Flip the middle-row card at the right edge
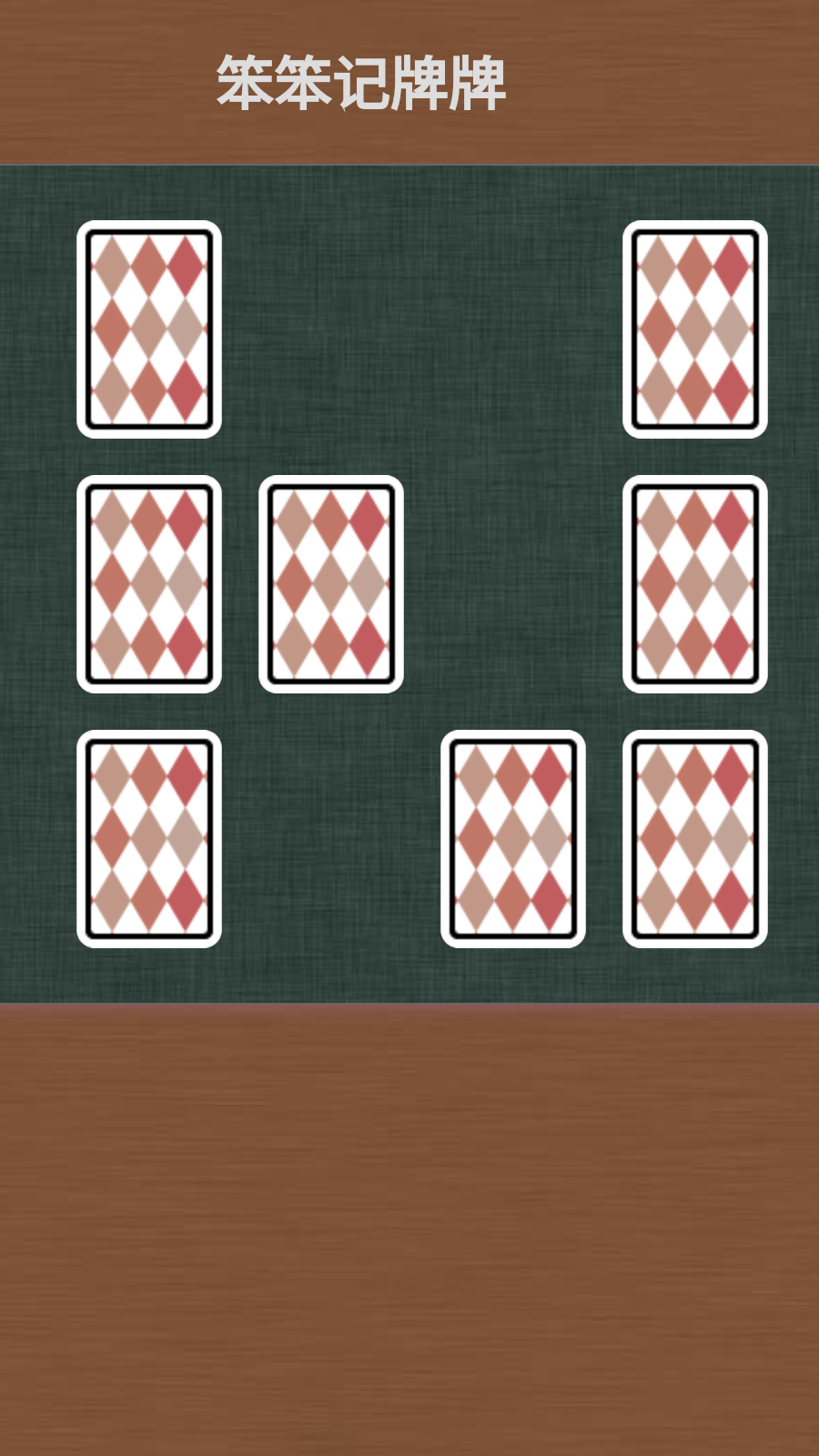This screenshot has height=1456, width=819. pos(695,584)
